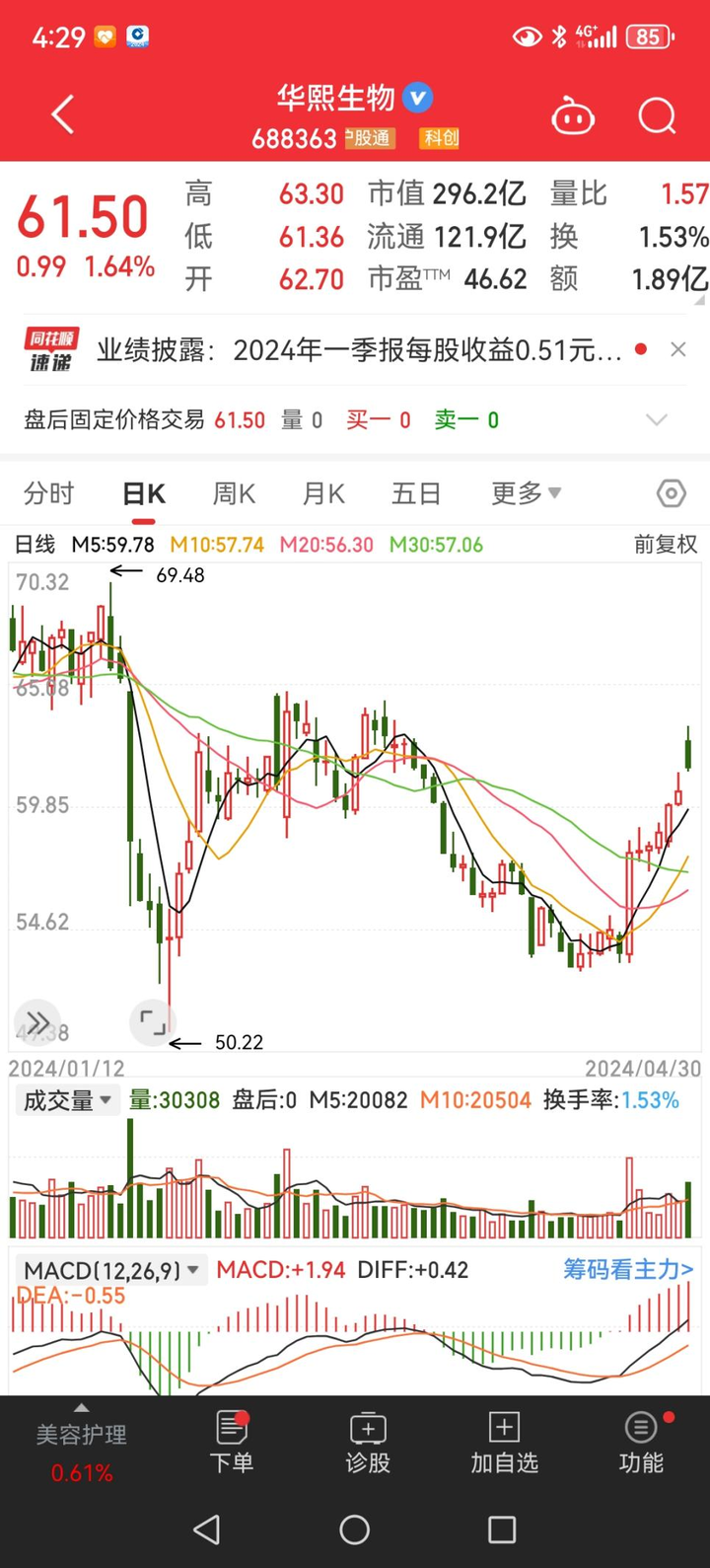Open 诊股 stock diagnosis
The width and height of the screenshot is (710, 1568).
pyautogui.click(x=368, y=1442)
